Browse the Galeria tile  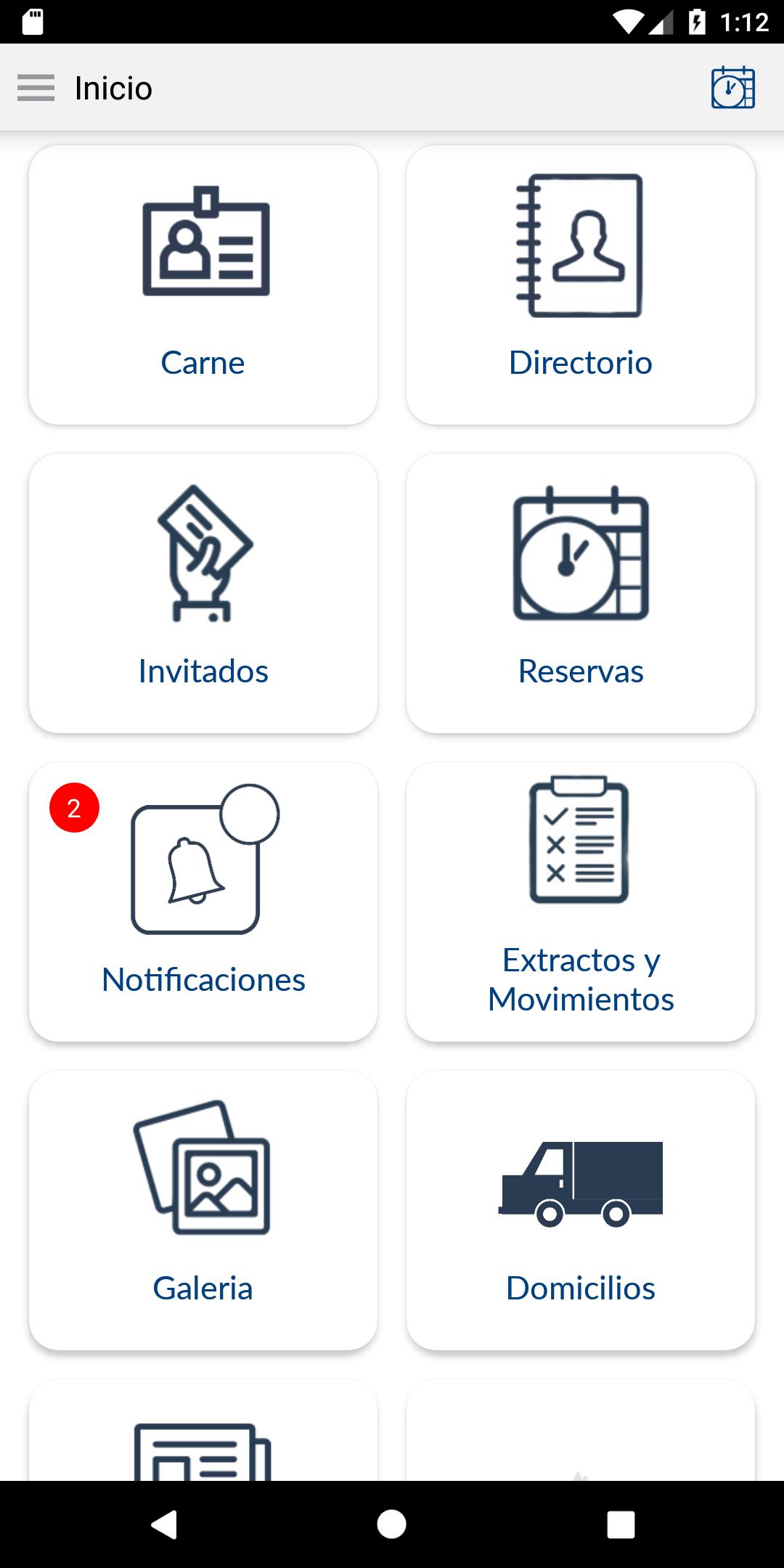click(203, 1211)
